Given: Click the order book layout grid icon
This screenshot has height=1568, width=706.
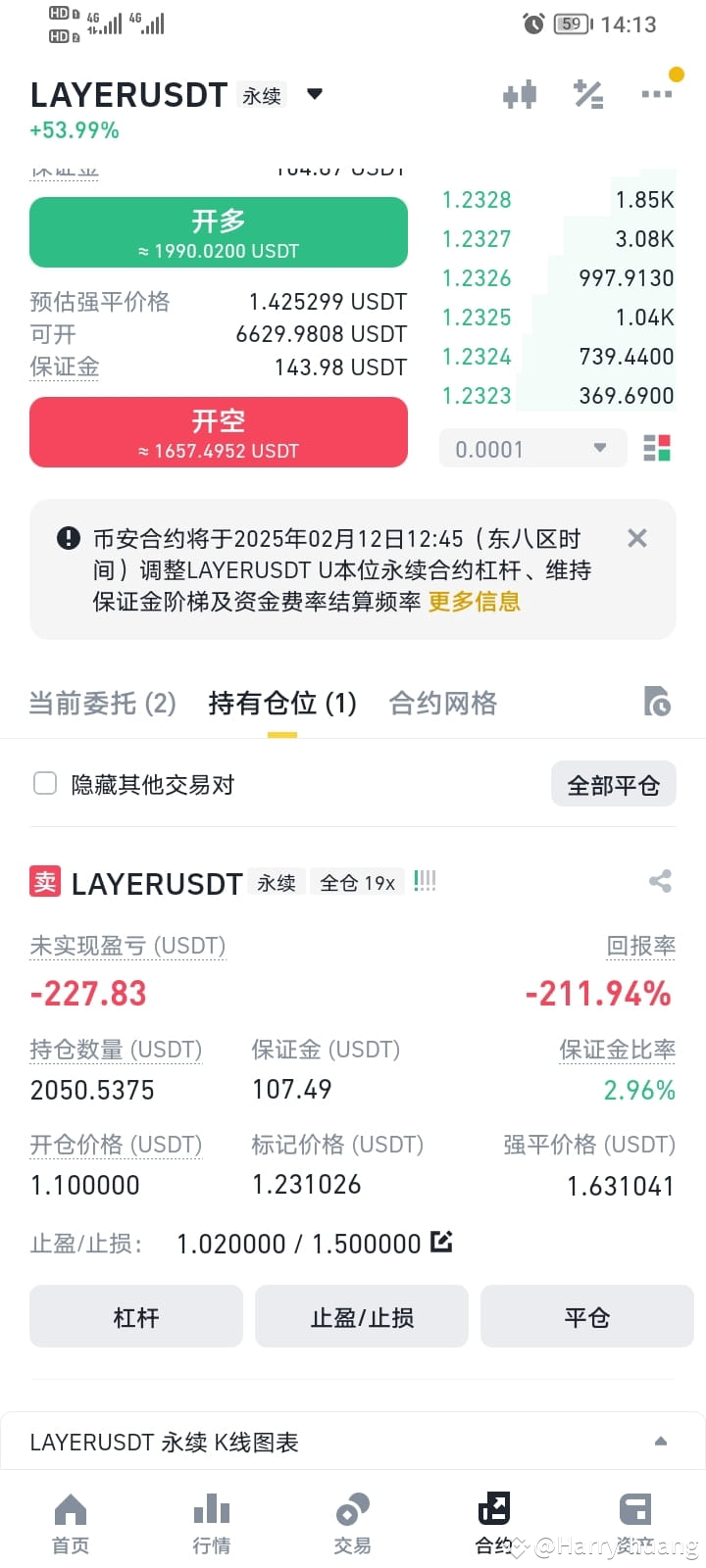Looking at the screenshot, I should (x=655, y=448).
